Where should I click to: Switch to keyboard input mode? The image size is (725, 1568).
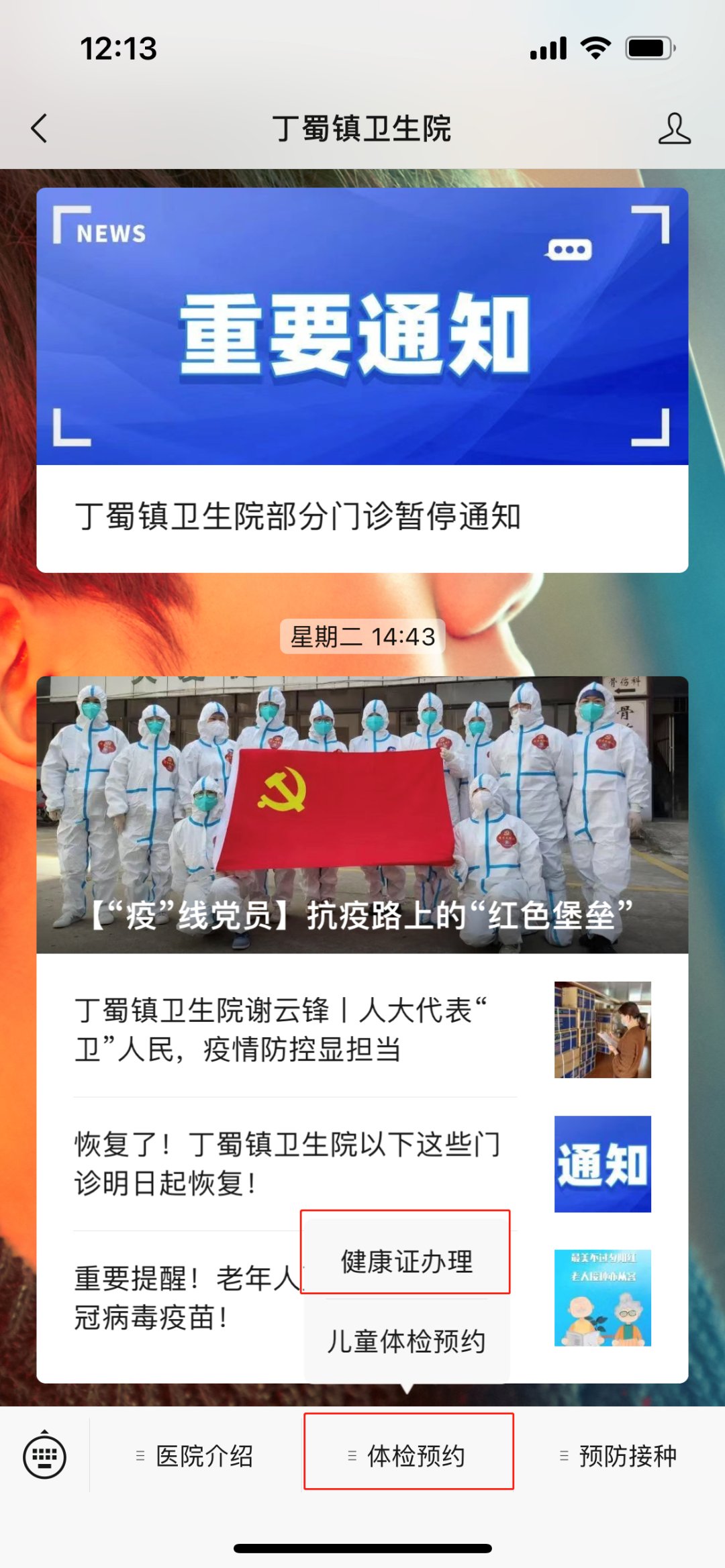click(x=44, y=1455)
